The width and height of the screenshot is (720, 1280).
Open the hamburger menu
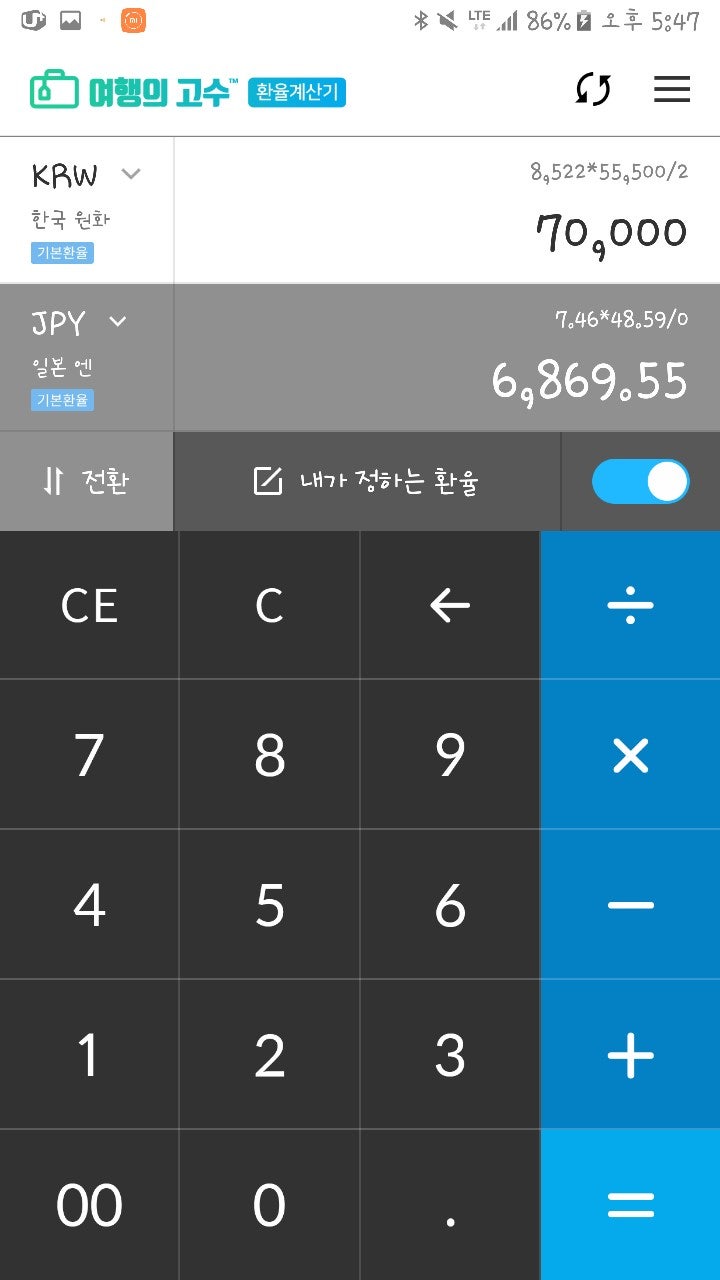pyautogui.click(x=672, y=90)
